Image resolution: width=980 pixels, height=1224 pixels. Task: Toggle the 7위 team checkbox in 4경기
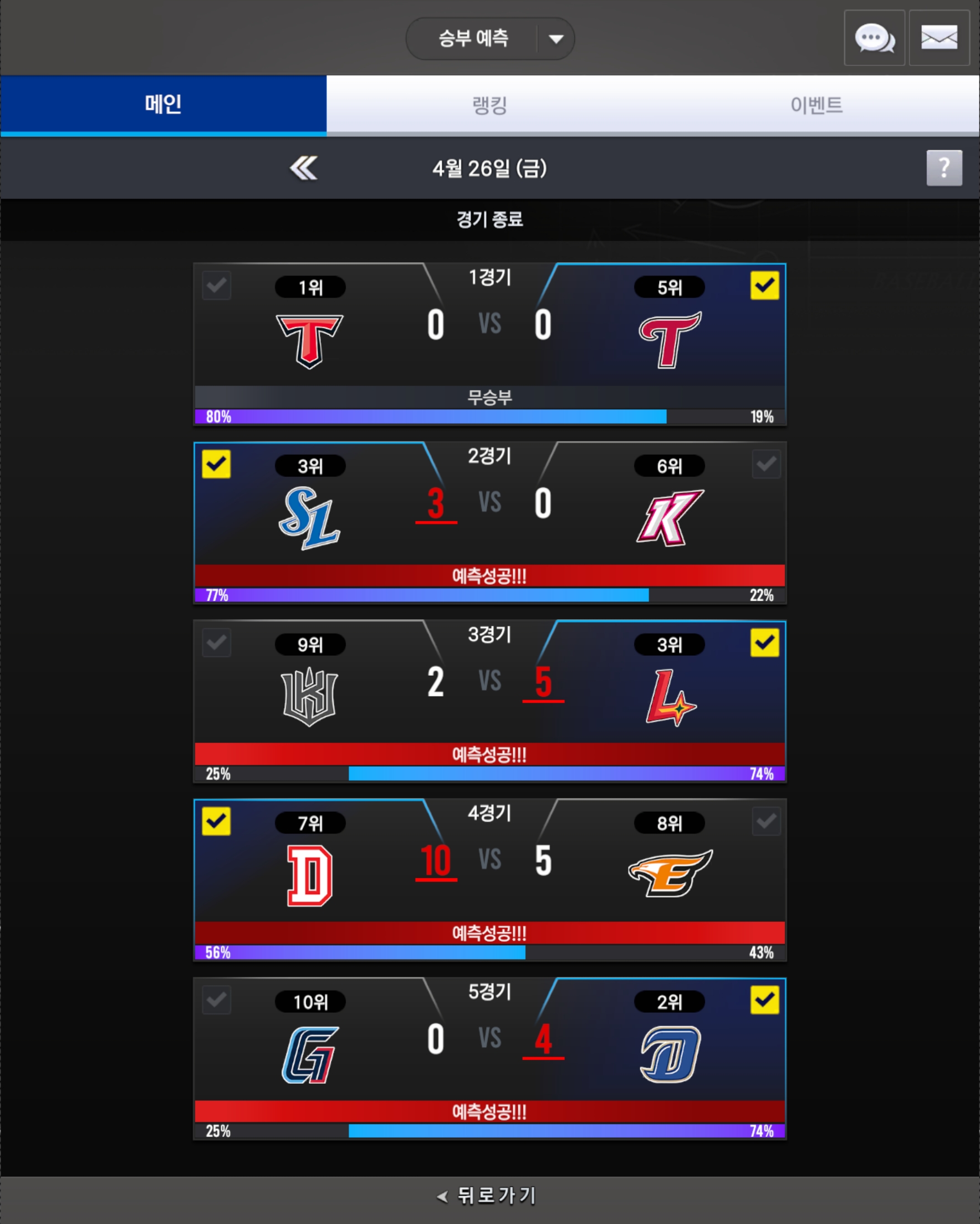[x=216, y=822]
